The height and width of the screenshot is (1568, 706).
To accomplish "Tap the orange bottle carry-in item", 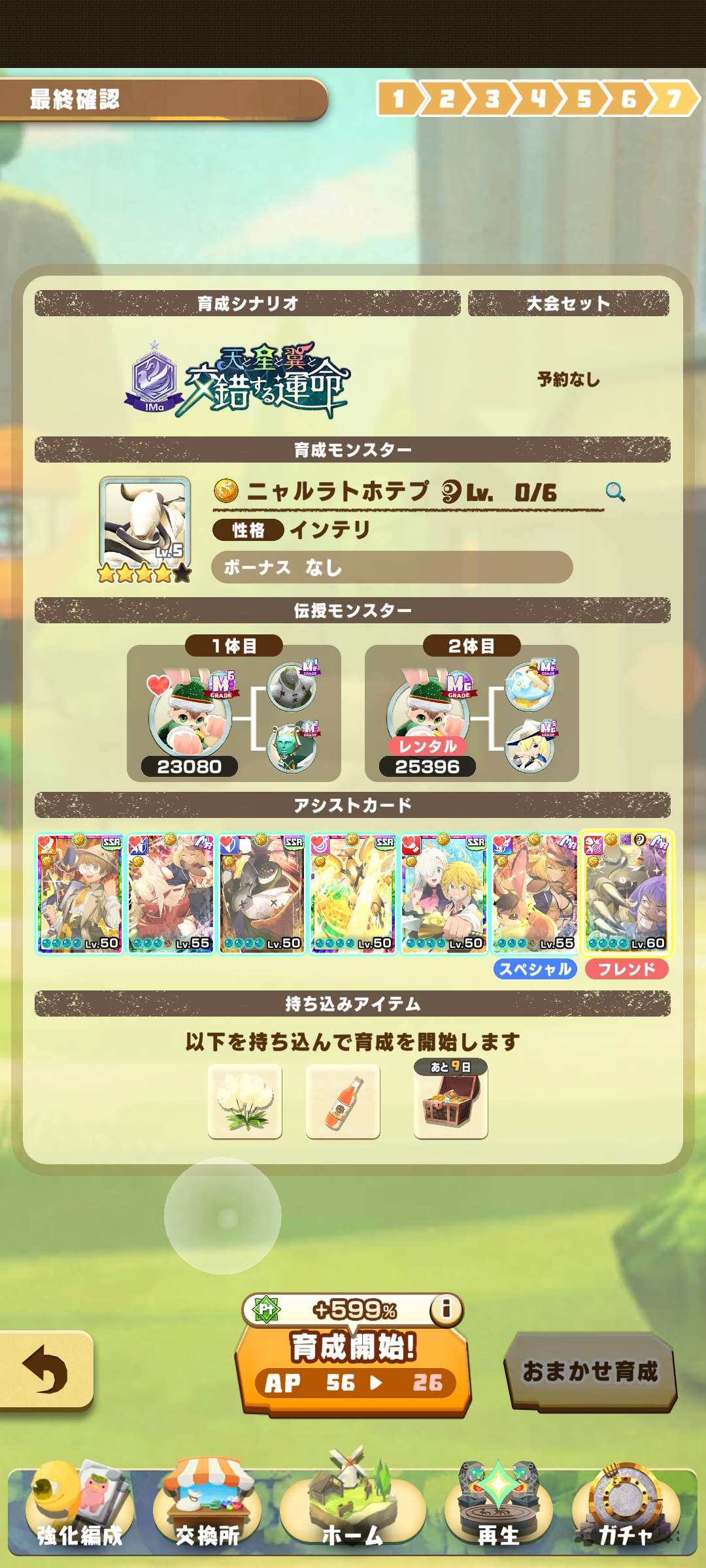I will (x=343, y=1102).
